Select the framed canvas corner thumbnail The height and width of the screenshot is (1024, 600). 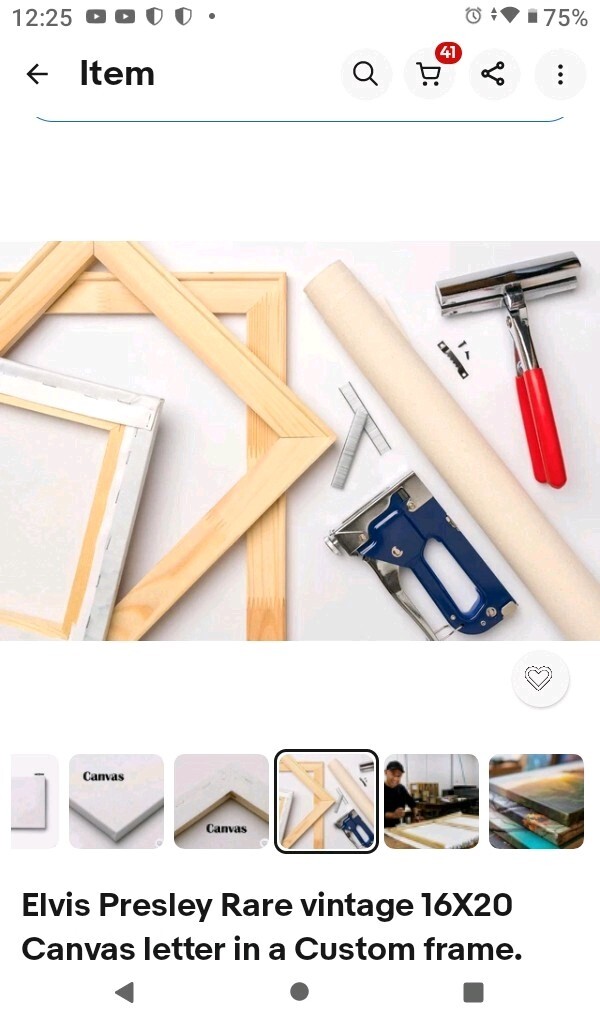point(221,801)
